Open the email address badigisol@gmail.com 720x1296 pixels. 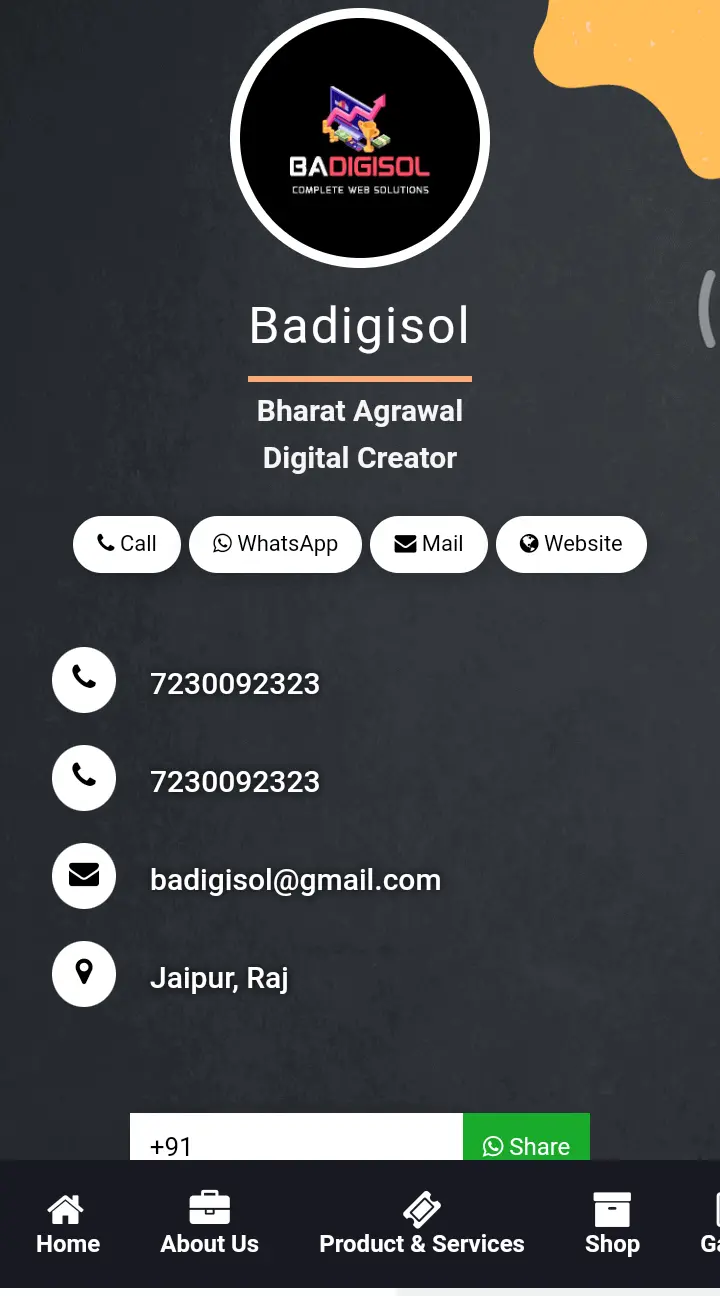click(x=295, y=880)
